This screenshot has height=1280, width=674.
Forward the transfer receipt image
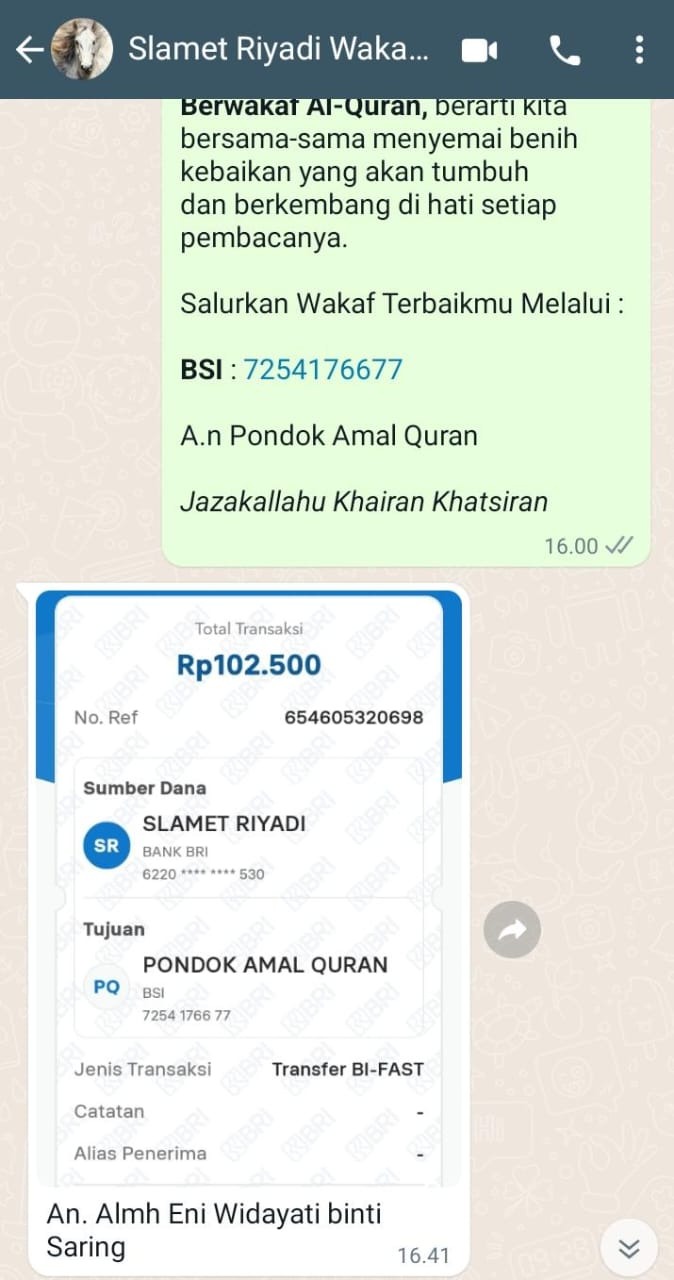[x=512, y=931]
